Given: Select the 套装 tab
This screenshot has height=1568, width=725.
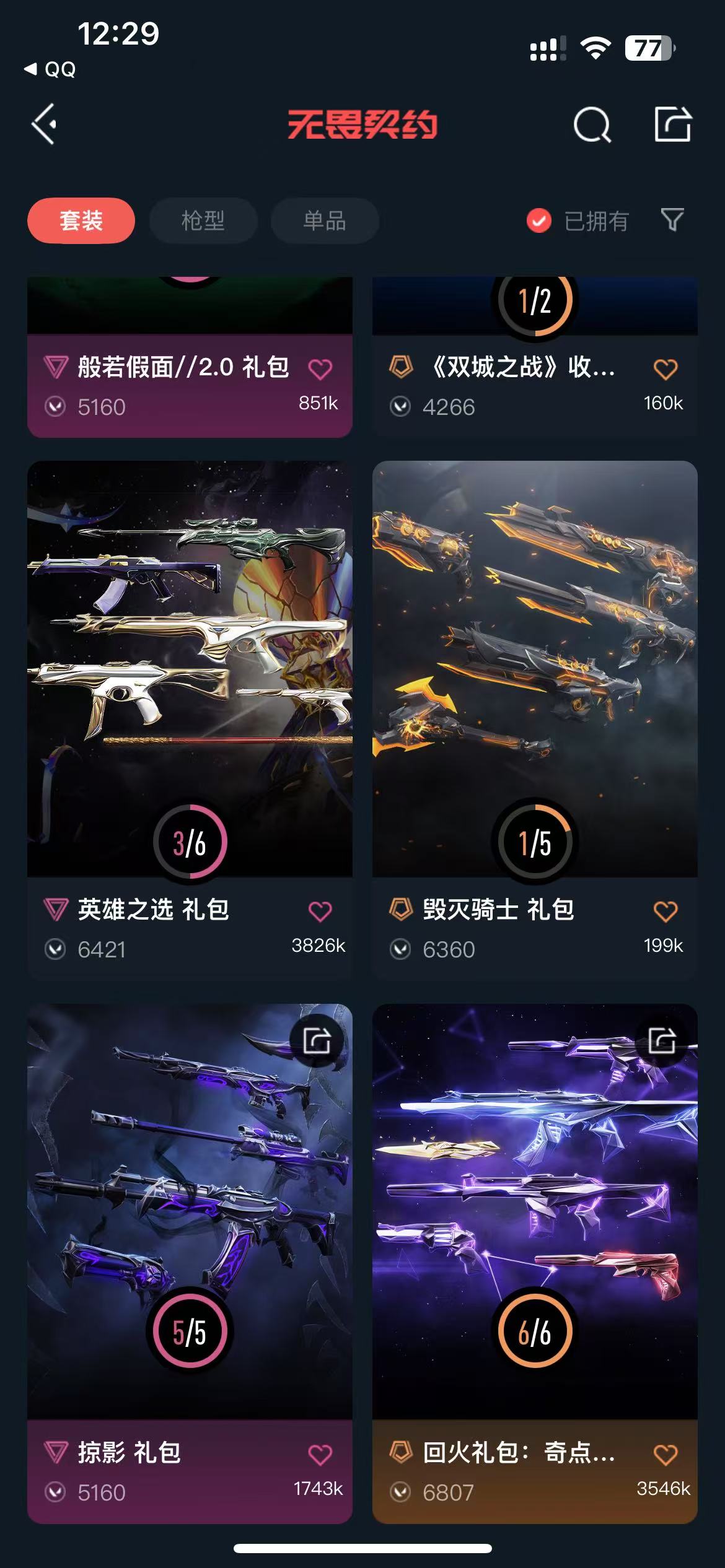Looking at the screenshot, I should coord(81,220).
